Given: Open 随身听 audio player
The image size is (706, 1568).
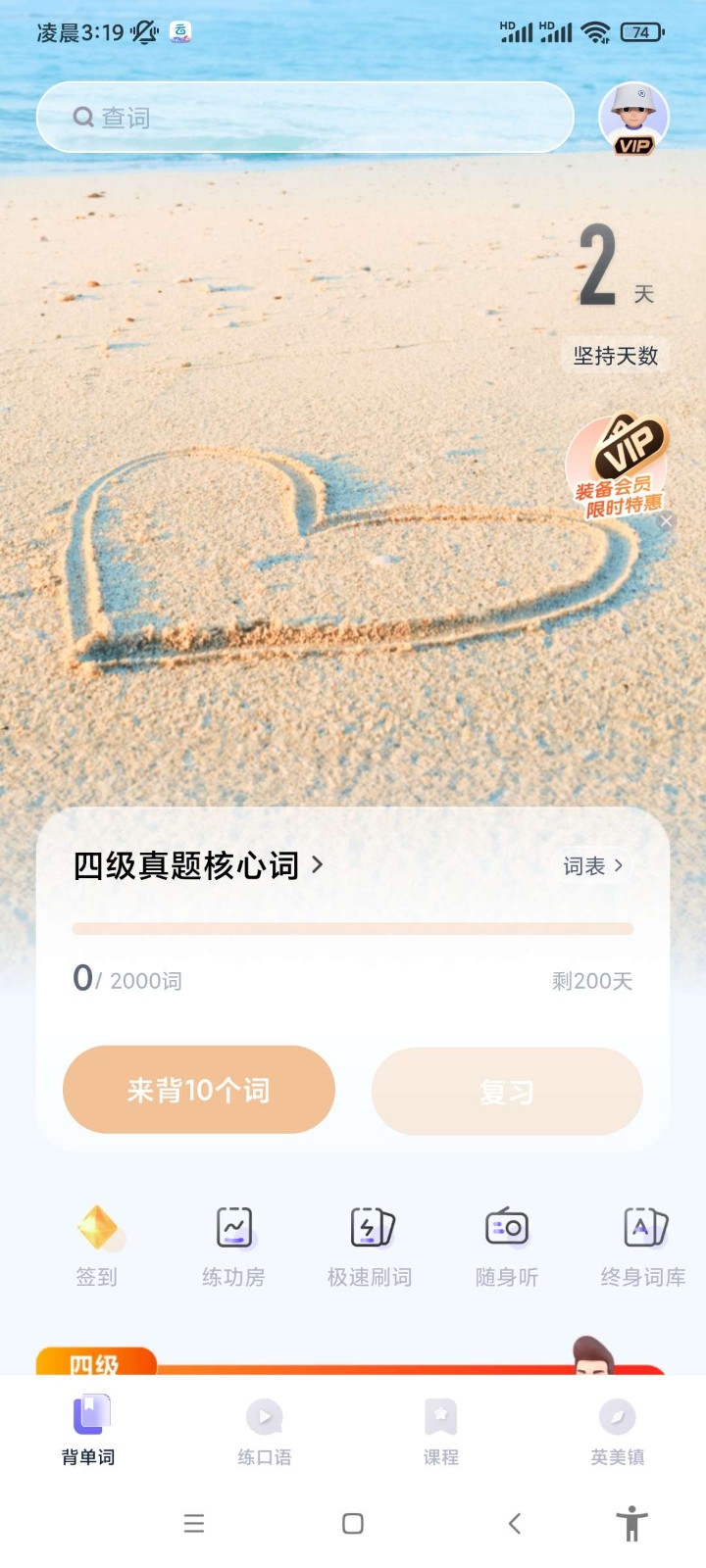Looking at the screenshot, I should tap(507, 1246).
